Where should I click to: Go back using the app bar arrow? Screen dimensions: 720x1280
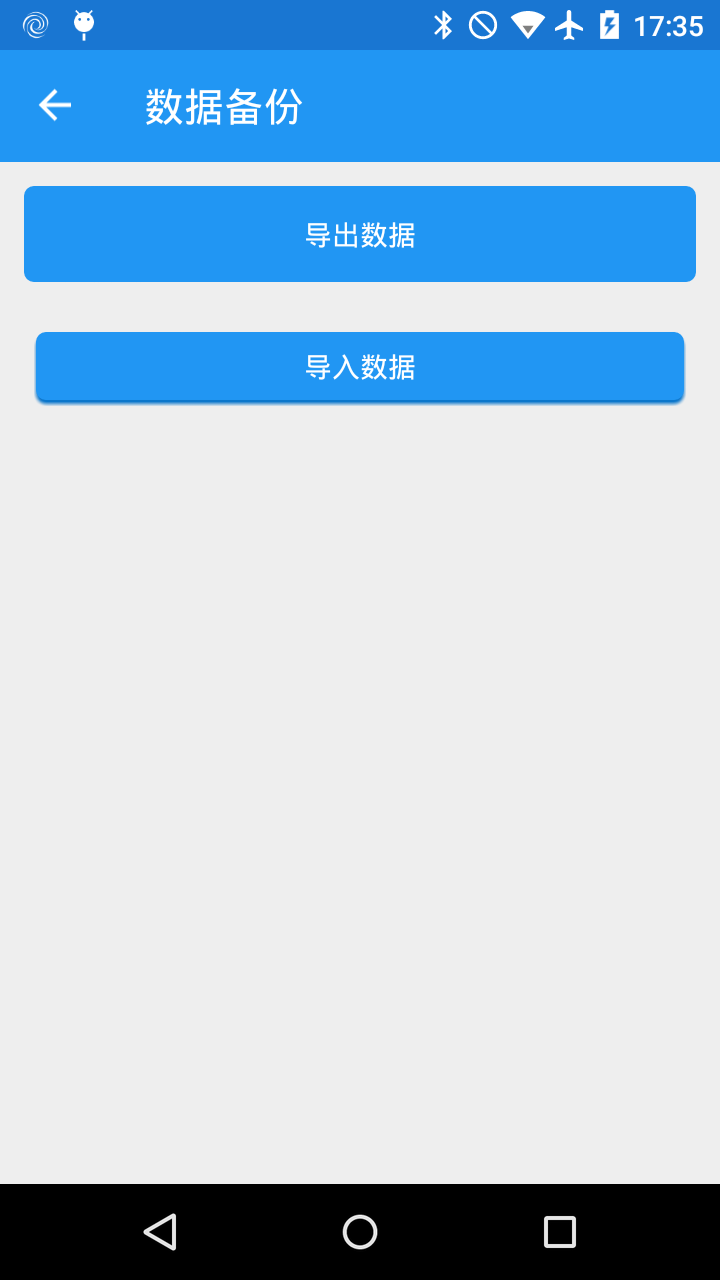tap(55, 105)
